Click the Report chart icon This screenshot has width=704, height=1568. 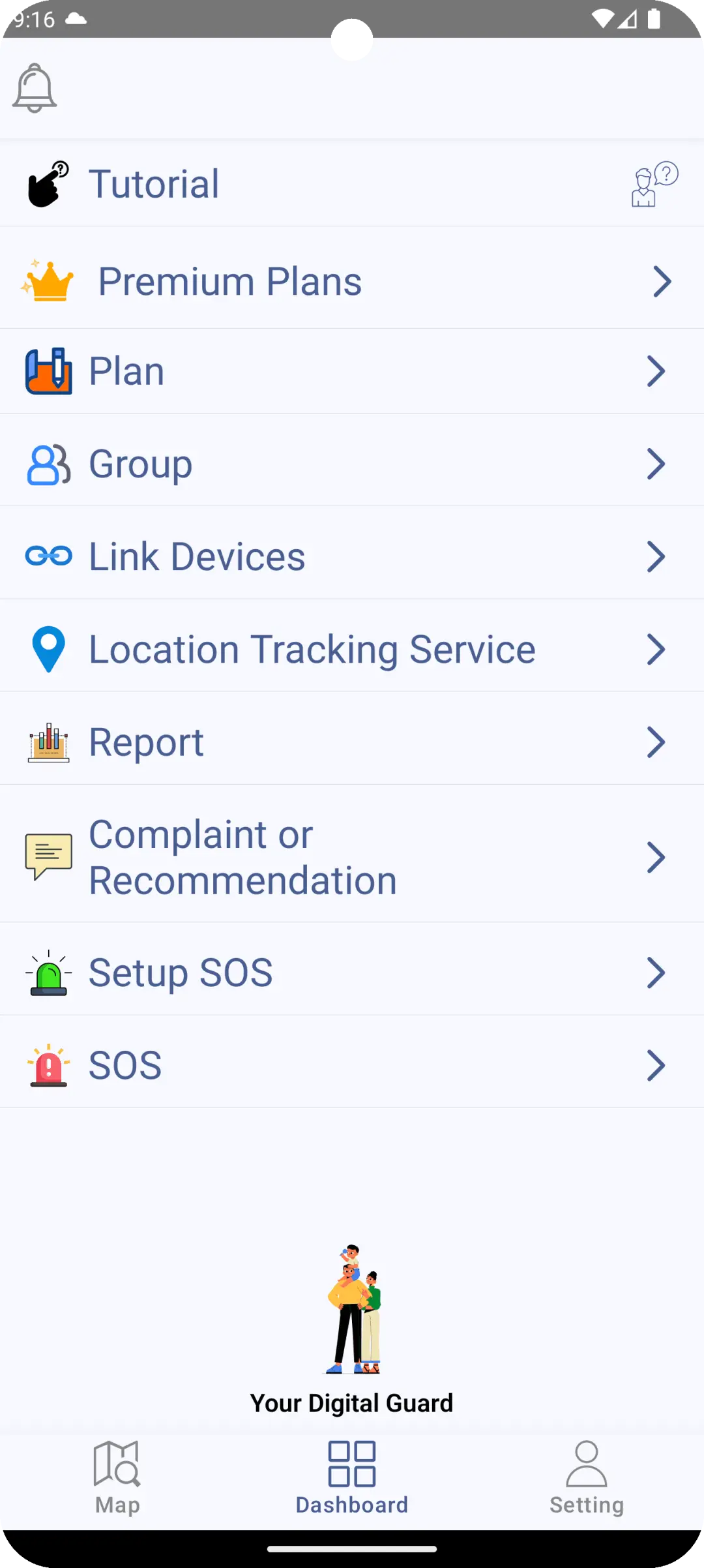click(x=48, y=741)
